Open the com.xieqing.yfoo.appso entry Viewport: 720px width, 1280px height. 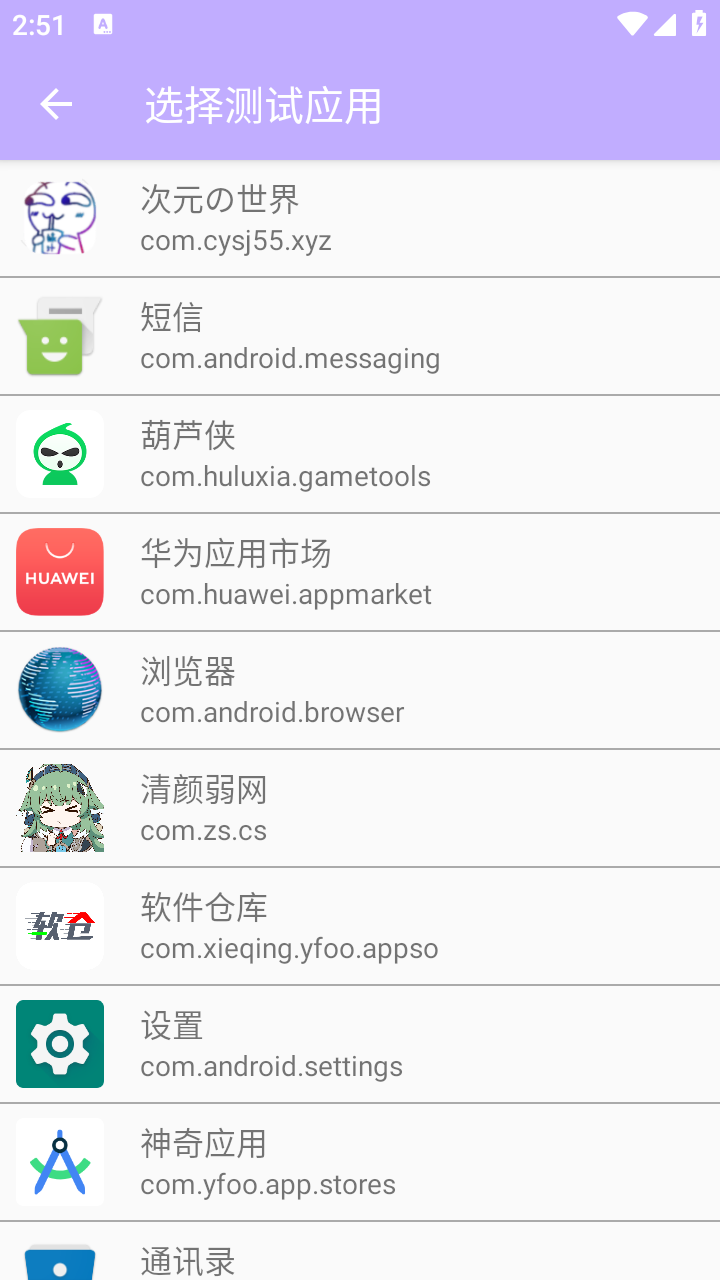coord(289,948)
